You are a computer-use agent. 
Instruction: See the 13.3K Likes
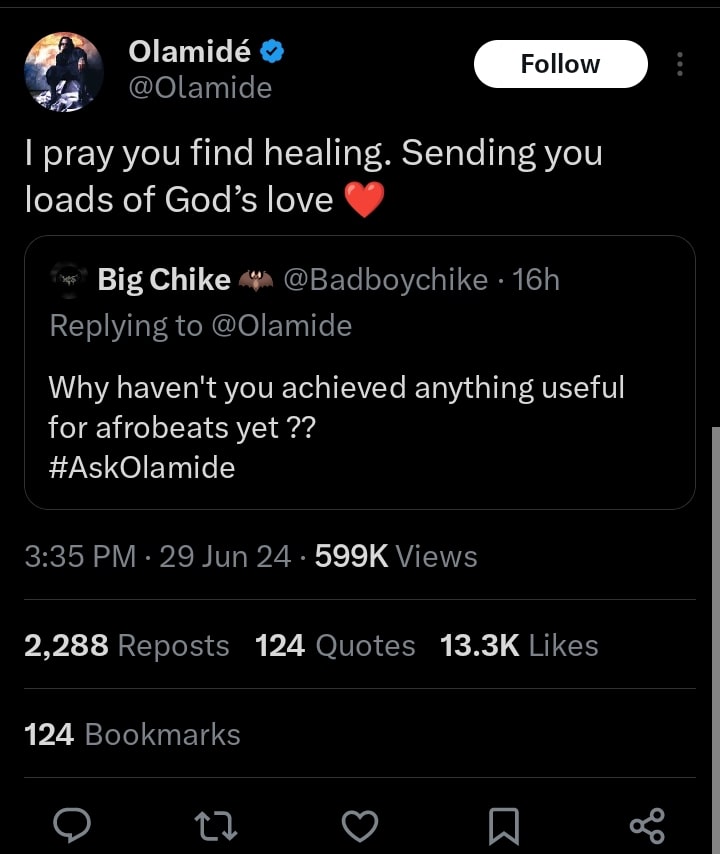(519, 646)
